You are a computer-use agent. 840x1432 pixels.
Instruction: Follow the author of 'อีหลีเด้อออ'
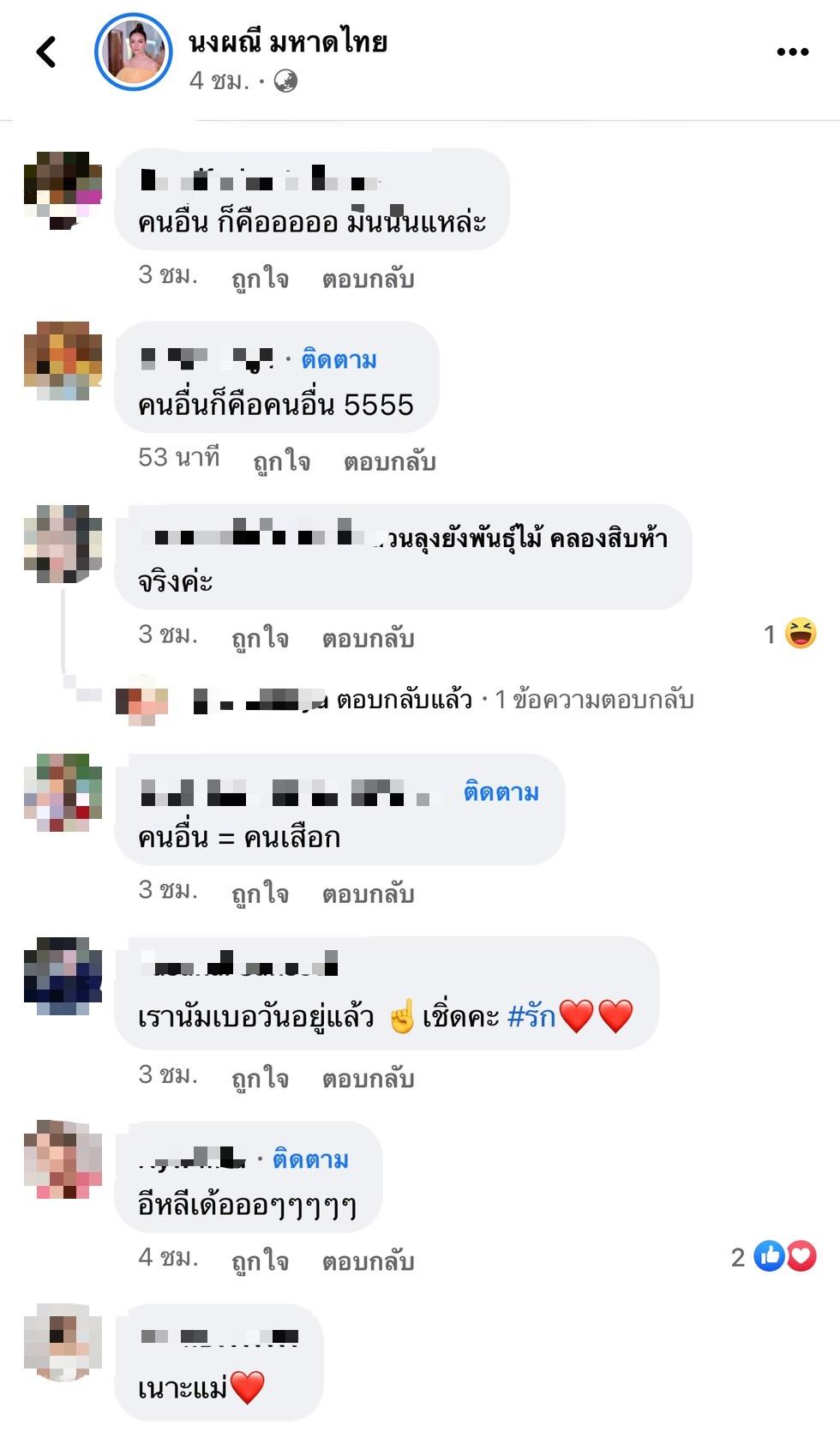click(310, 1159)
